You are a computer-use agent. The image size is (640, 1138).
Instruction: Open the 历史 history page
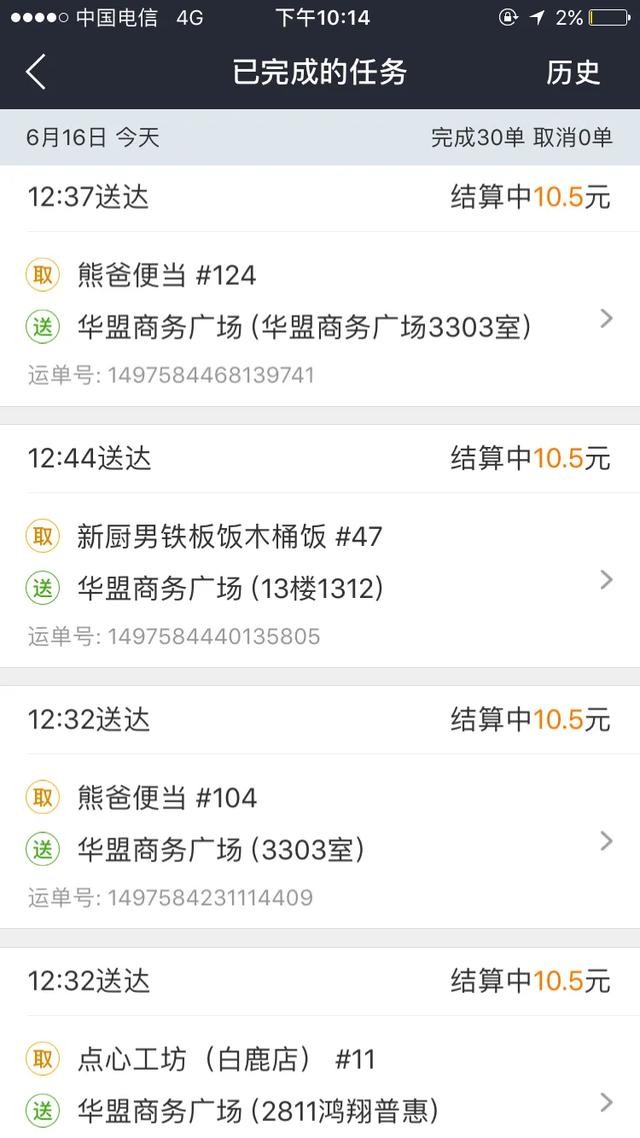click(x=573, y=72)
